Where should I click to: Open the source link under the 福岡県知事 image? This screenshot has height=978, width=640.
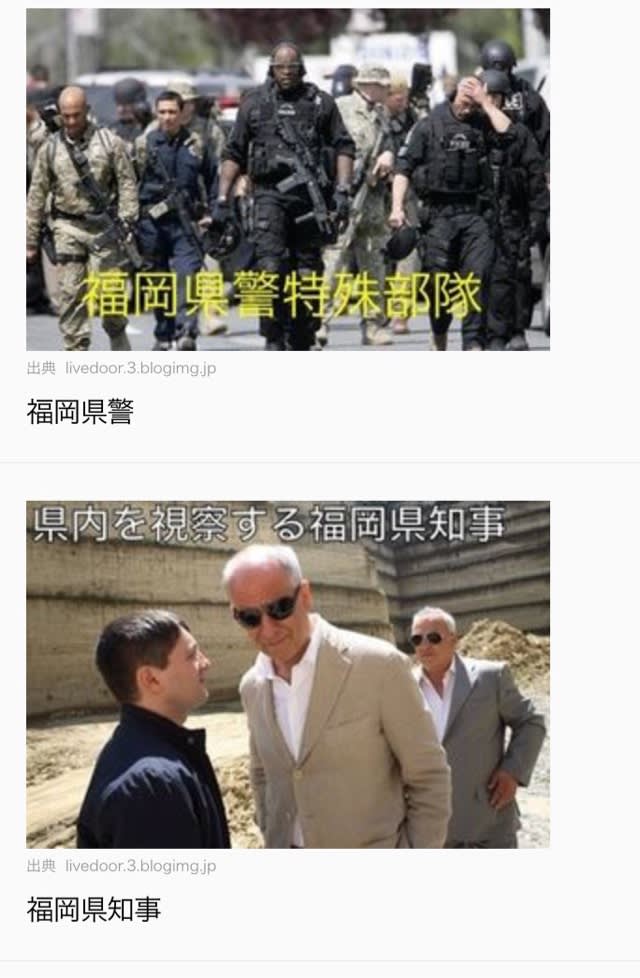(x=140, y=866)
